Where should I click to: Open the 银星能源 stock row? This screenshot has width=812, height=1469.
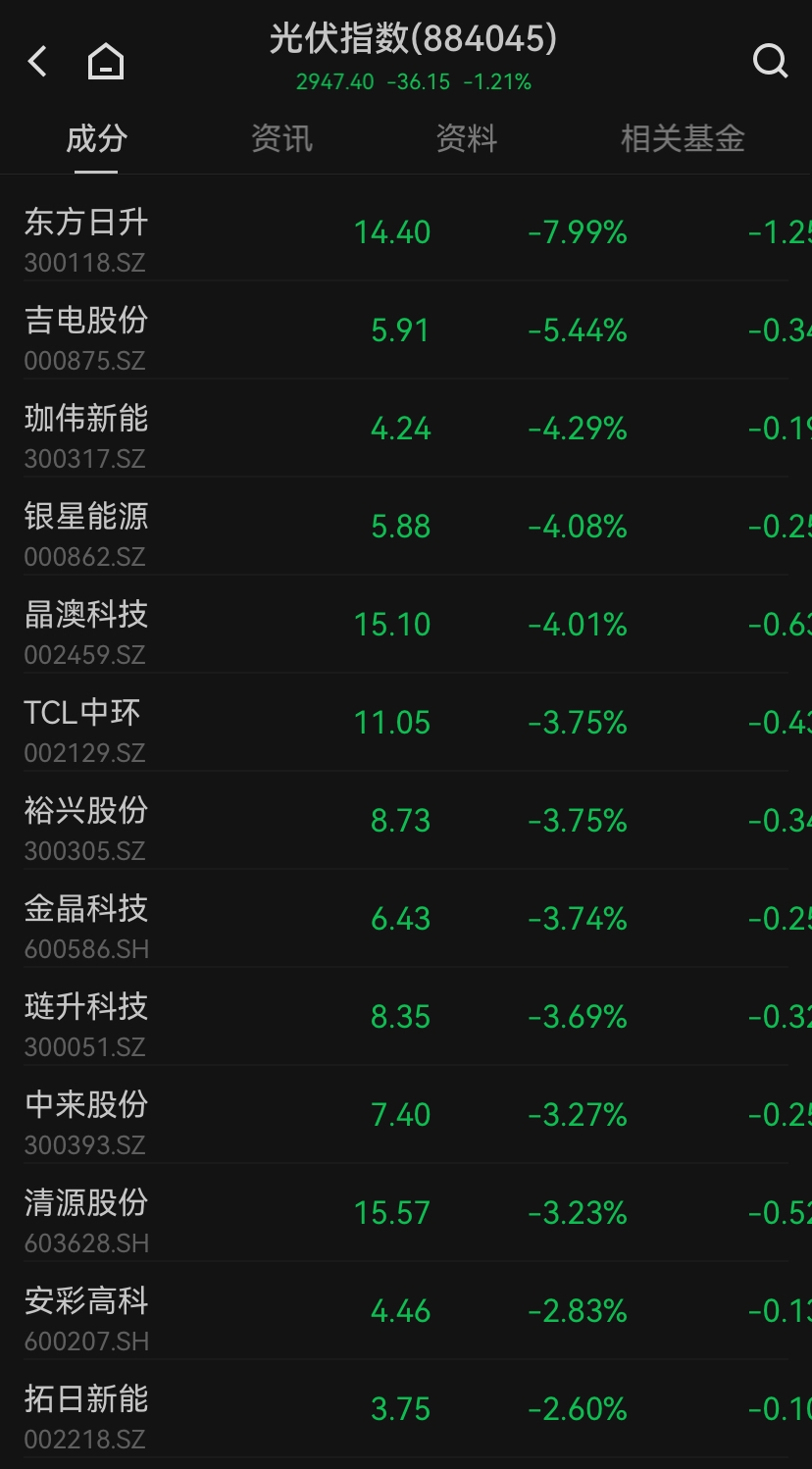(406, 527)
